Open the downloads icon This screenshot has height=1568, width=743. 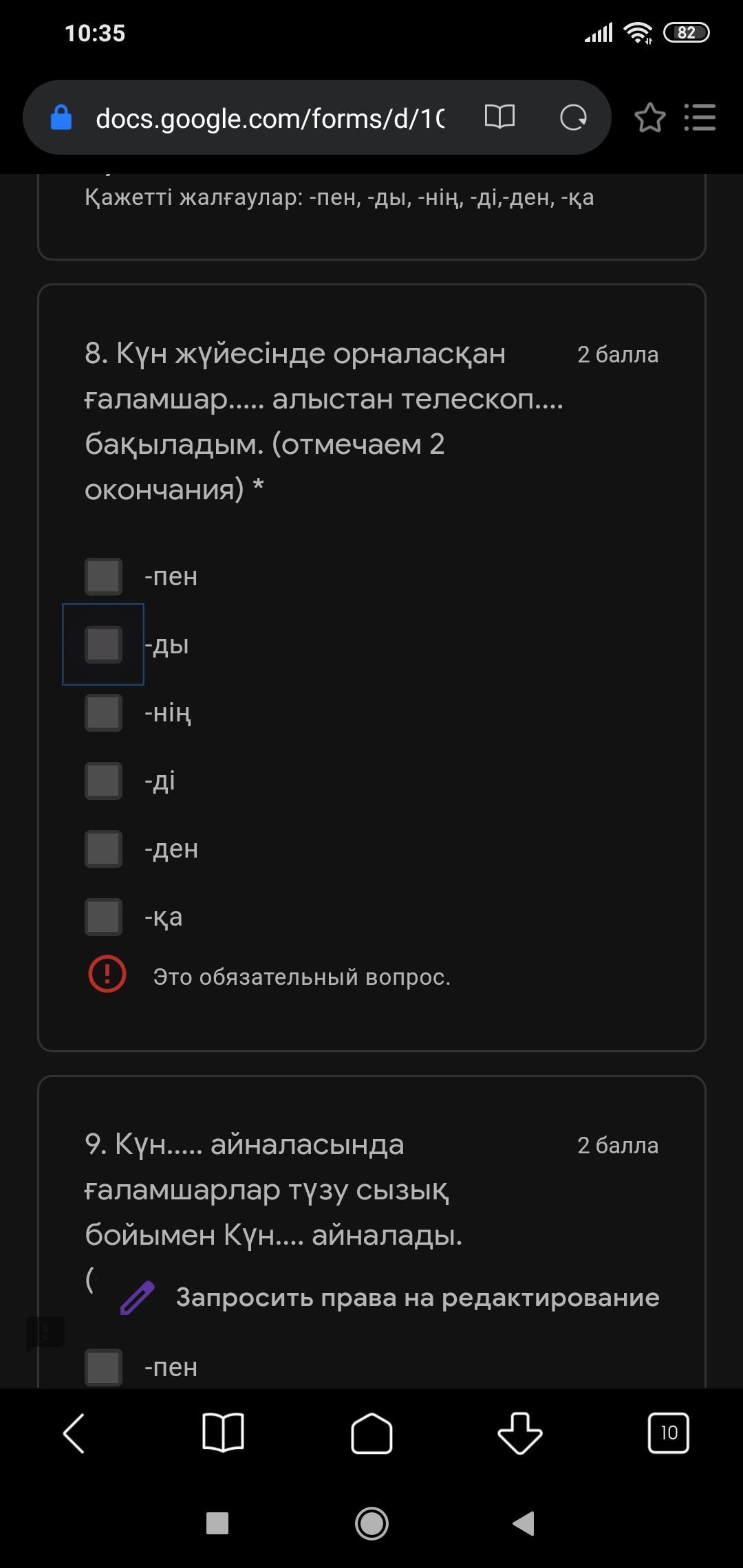point(520,1433)
